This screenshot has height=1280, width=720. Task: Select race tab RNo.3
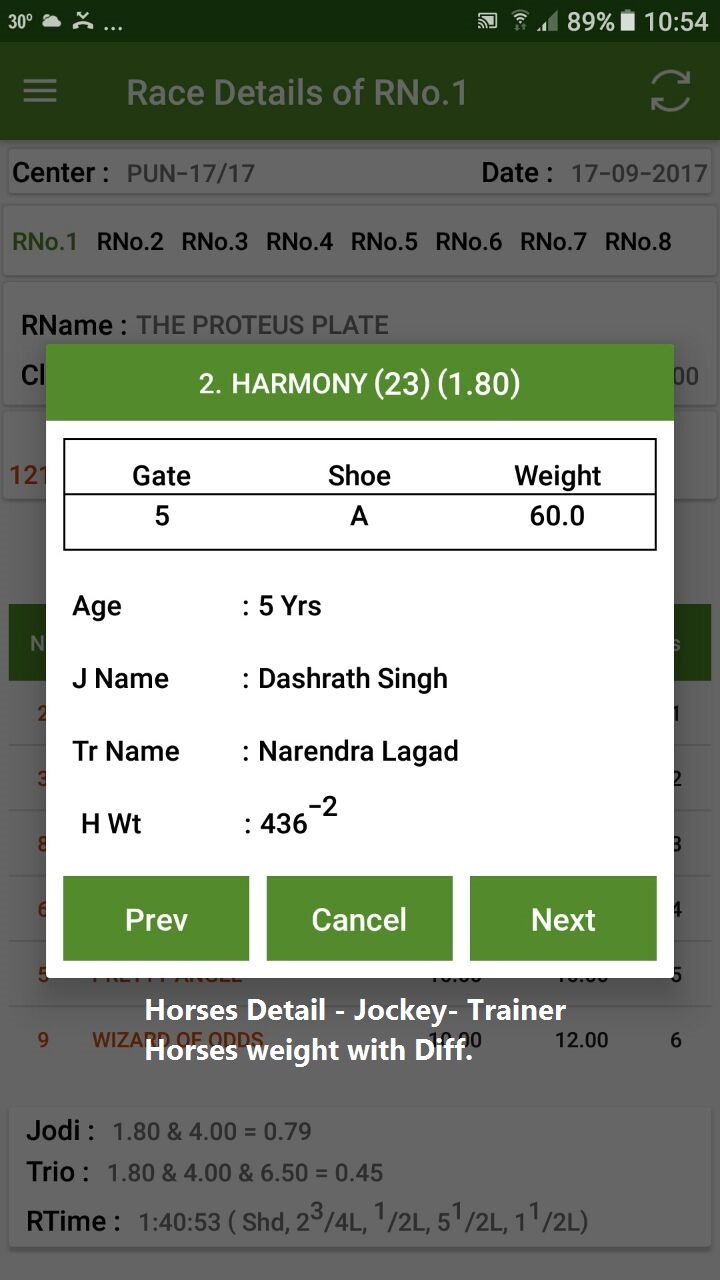coord(215,242)
